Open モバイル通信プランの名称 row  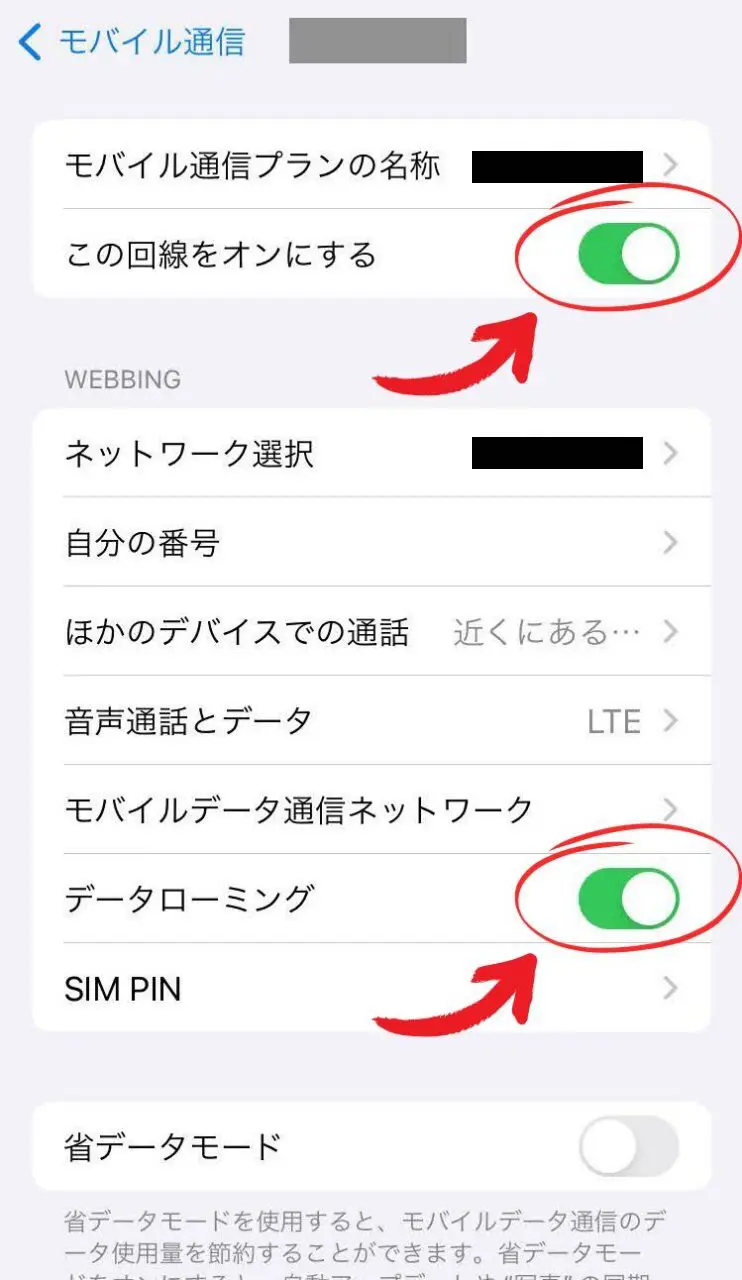click(x=370, y=165)
